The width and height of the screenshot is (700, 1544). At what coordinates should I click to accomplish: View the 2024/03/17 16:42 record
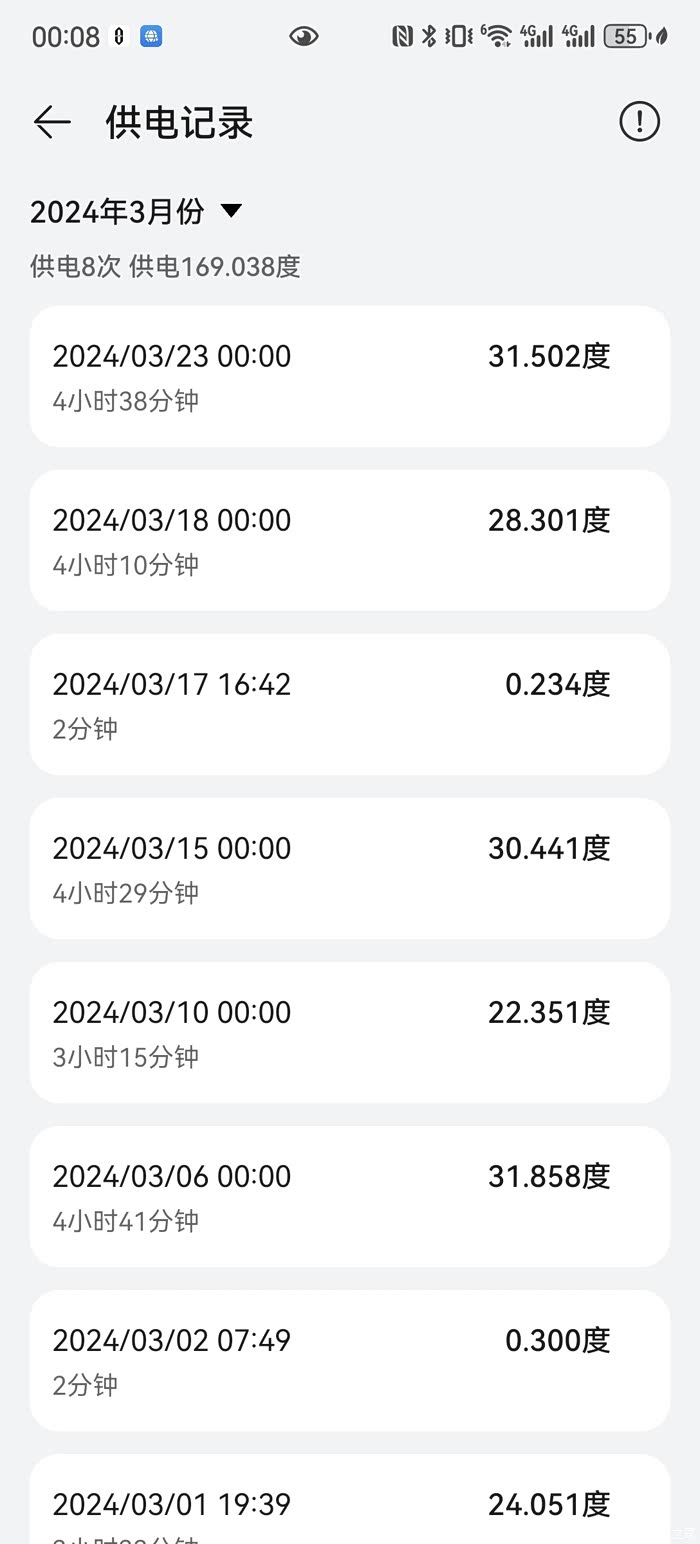click(x=349, y=704)
